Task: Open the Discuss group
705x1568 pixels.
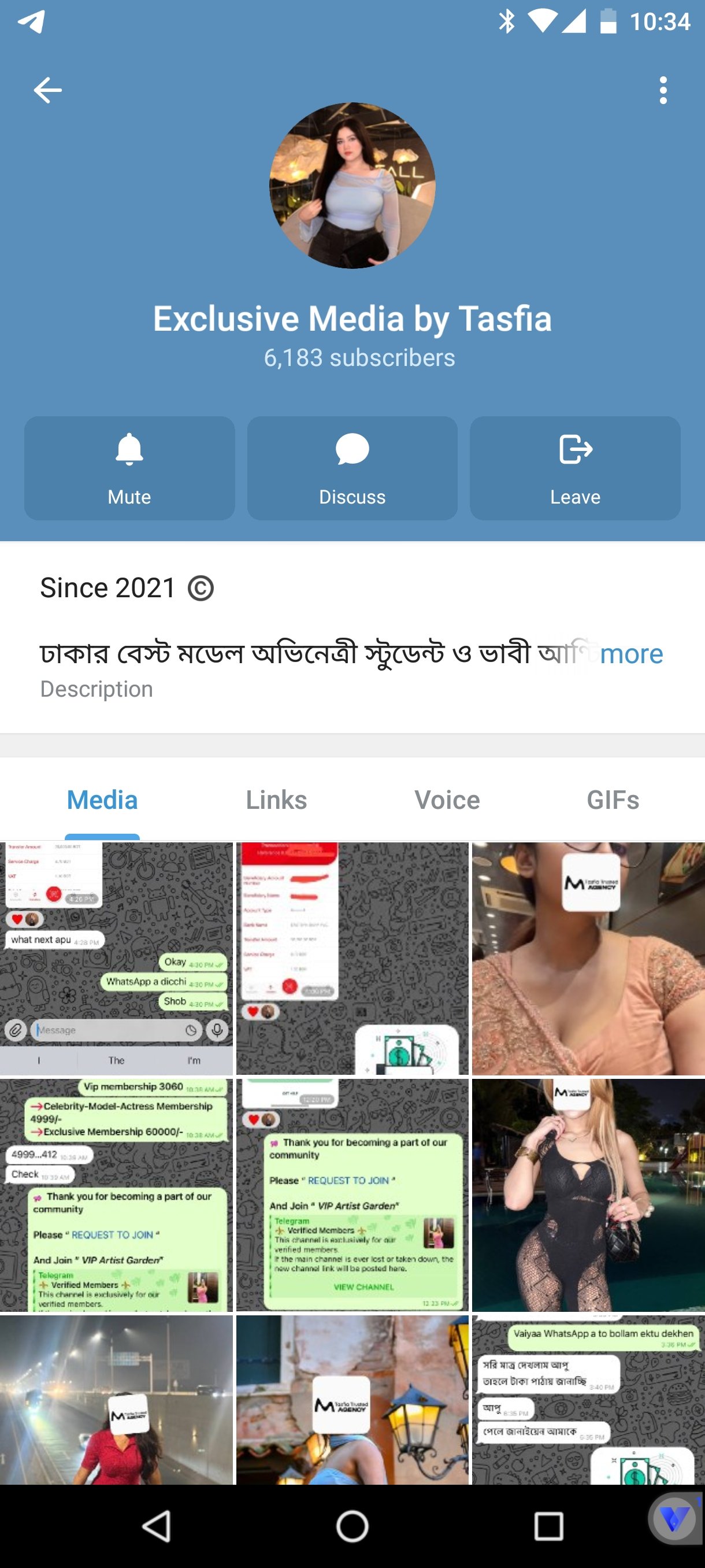Action: pos(352,468)
